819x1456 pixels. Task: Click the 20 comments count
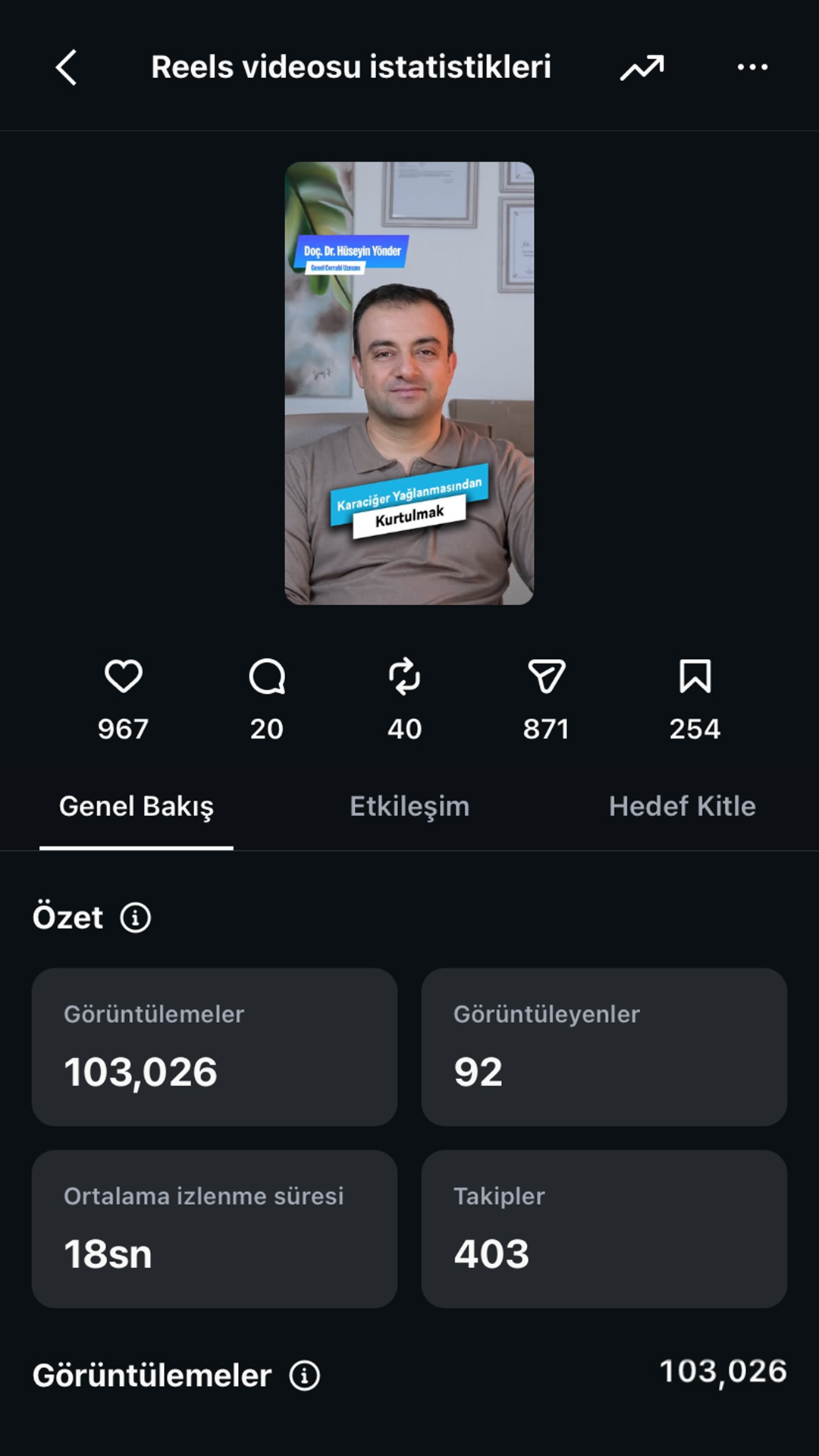[265, 728]
